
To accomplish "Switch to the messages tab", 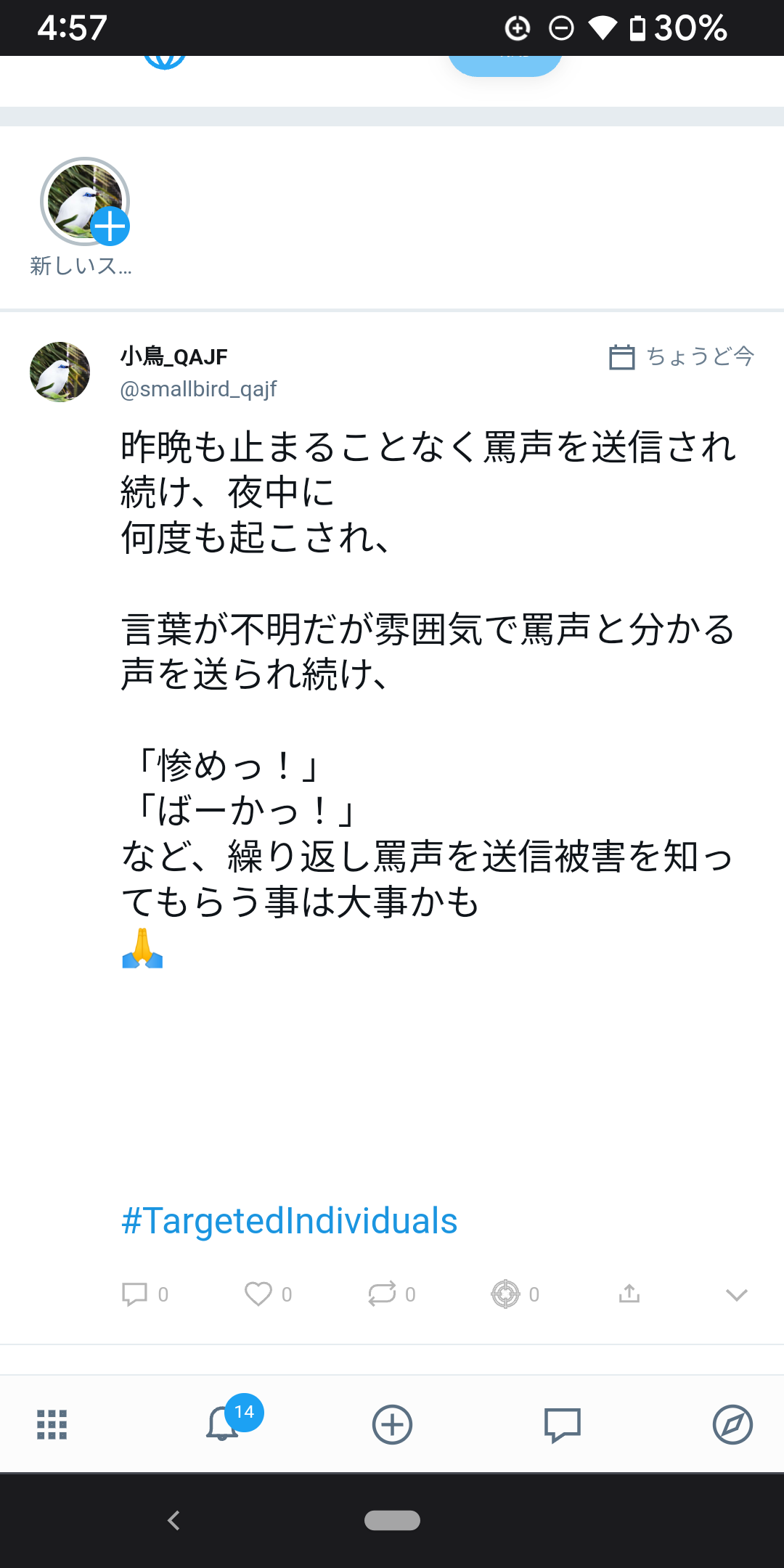I will click(x=563, y=1424).
